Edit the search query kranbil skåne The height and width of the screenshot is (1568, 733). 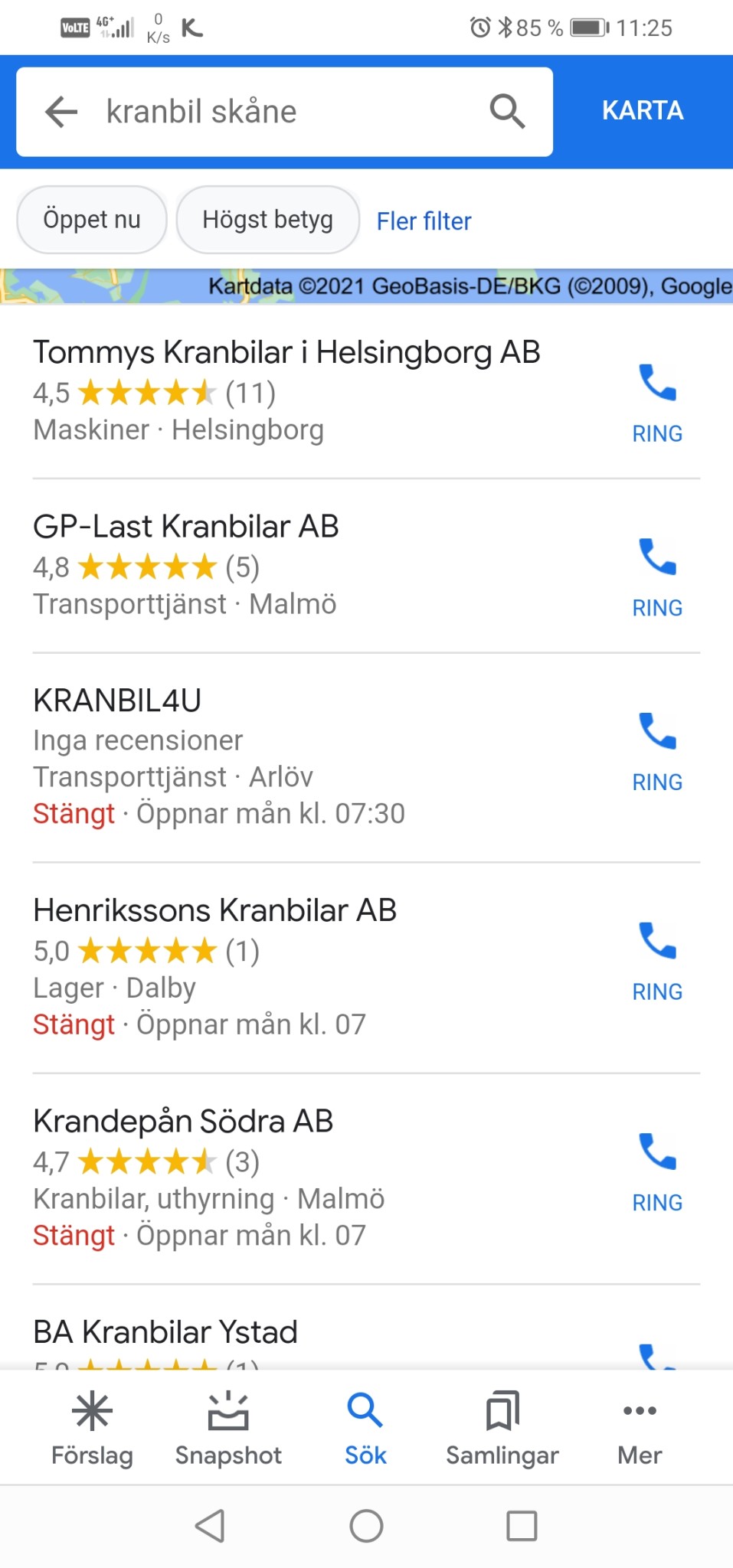point(291,112)
